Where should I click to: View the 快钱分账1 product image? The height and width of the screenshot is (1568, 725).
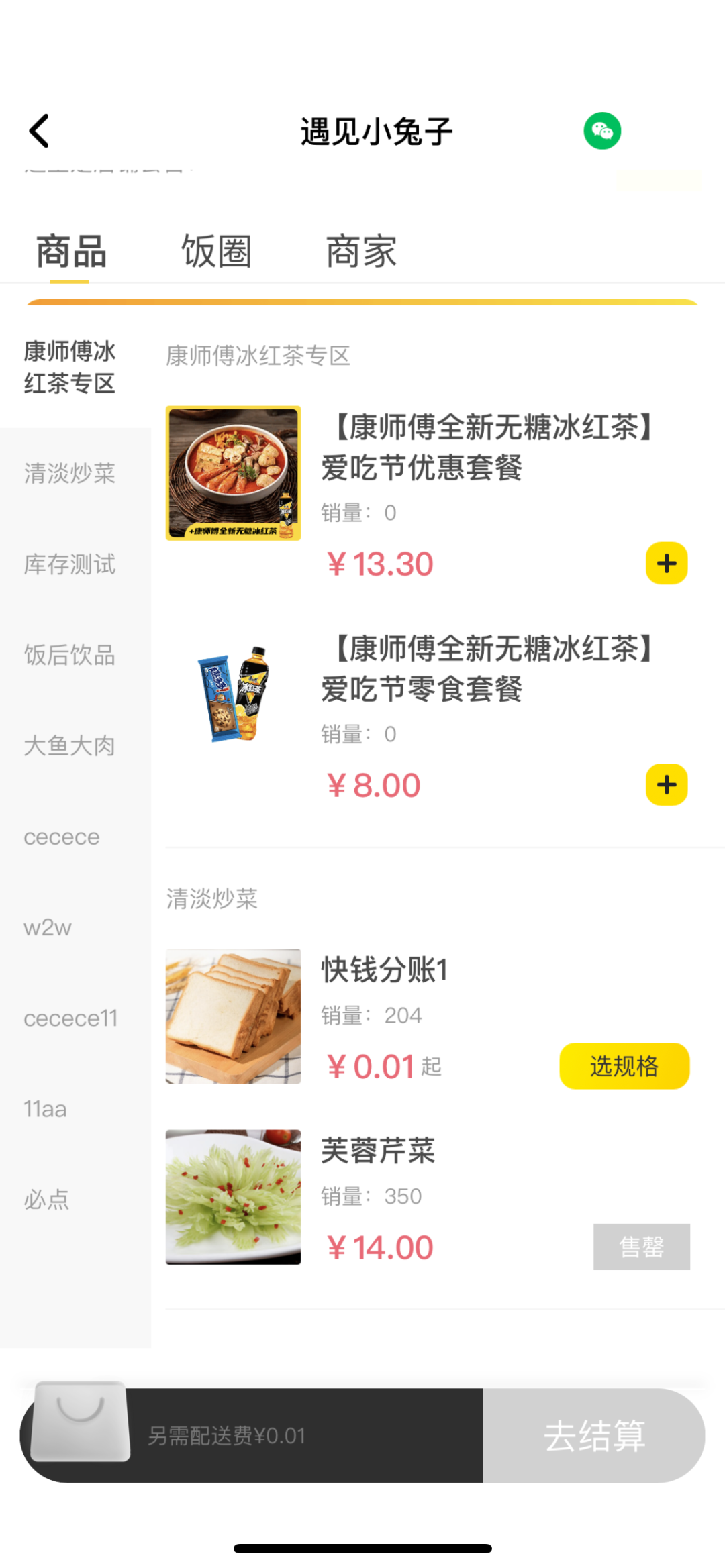coord(233,1016)
